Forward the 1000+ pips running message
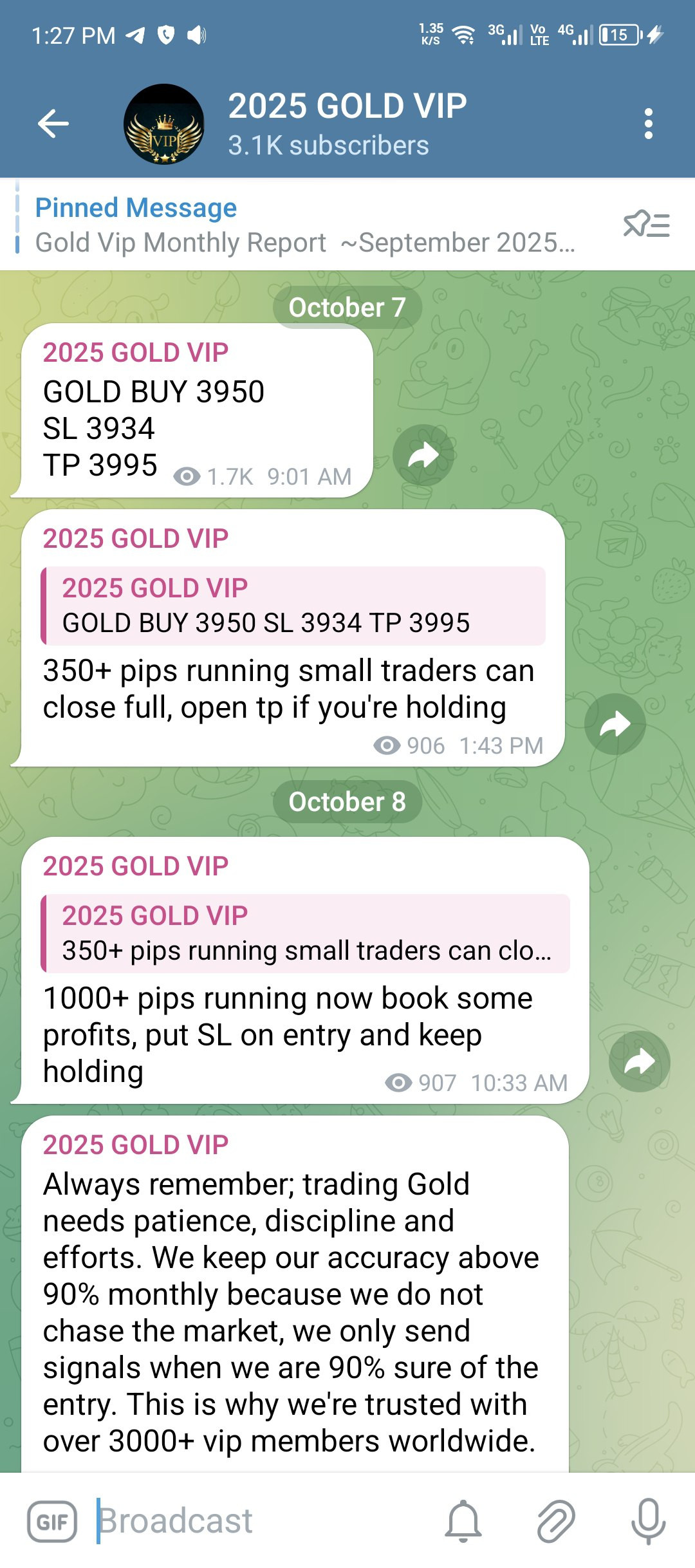The width and height of the screenshot is (695, 1568). 639,1061
